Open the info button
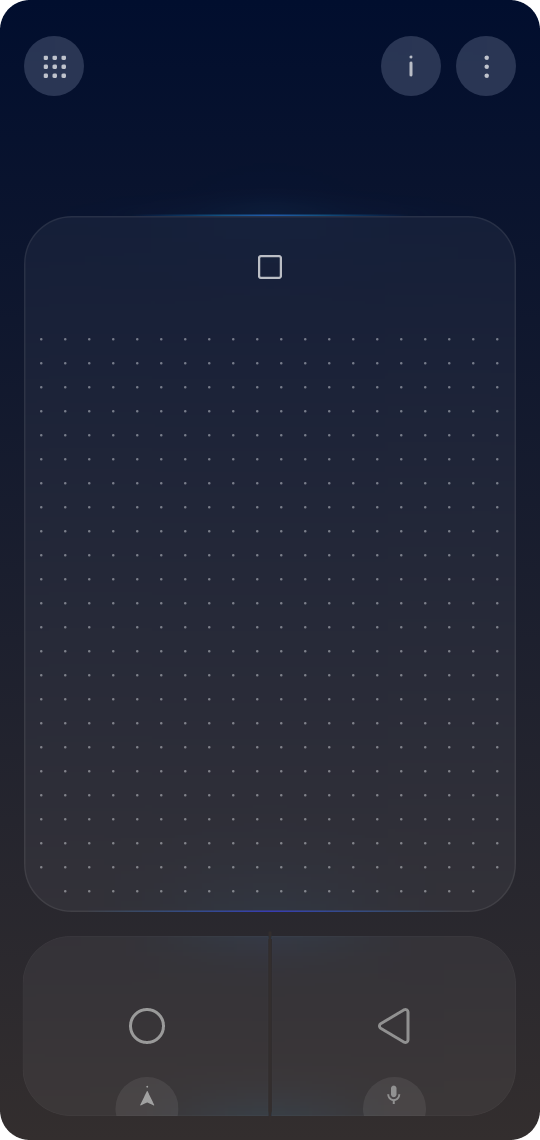 (411, 66)
